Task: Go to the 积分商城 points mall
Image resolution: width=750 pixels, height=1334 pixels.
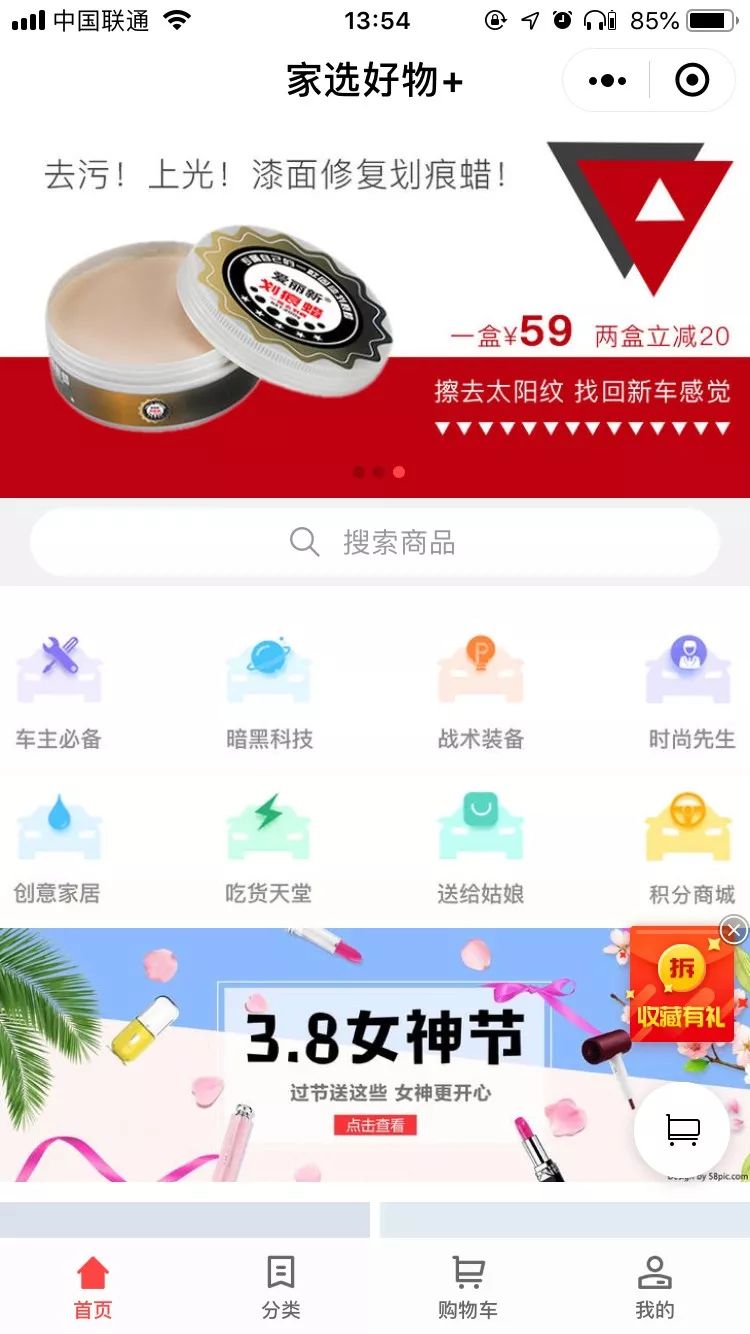Action: 691,845
